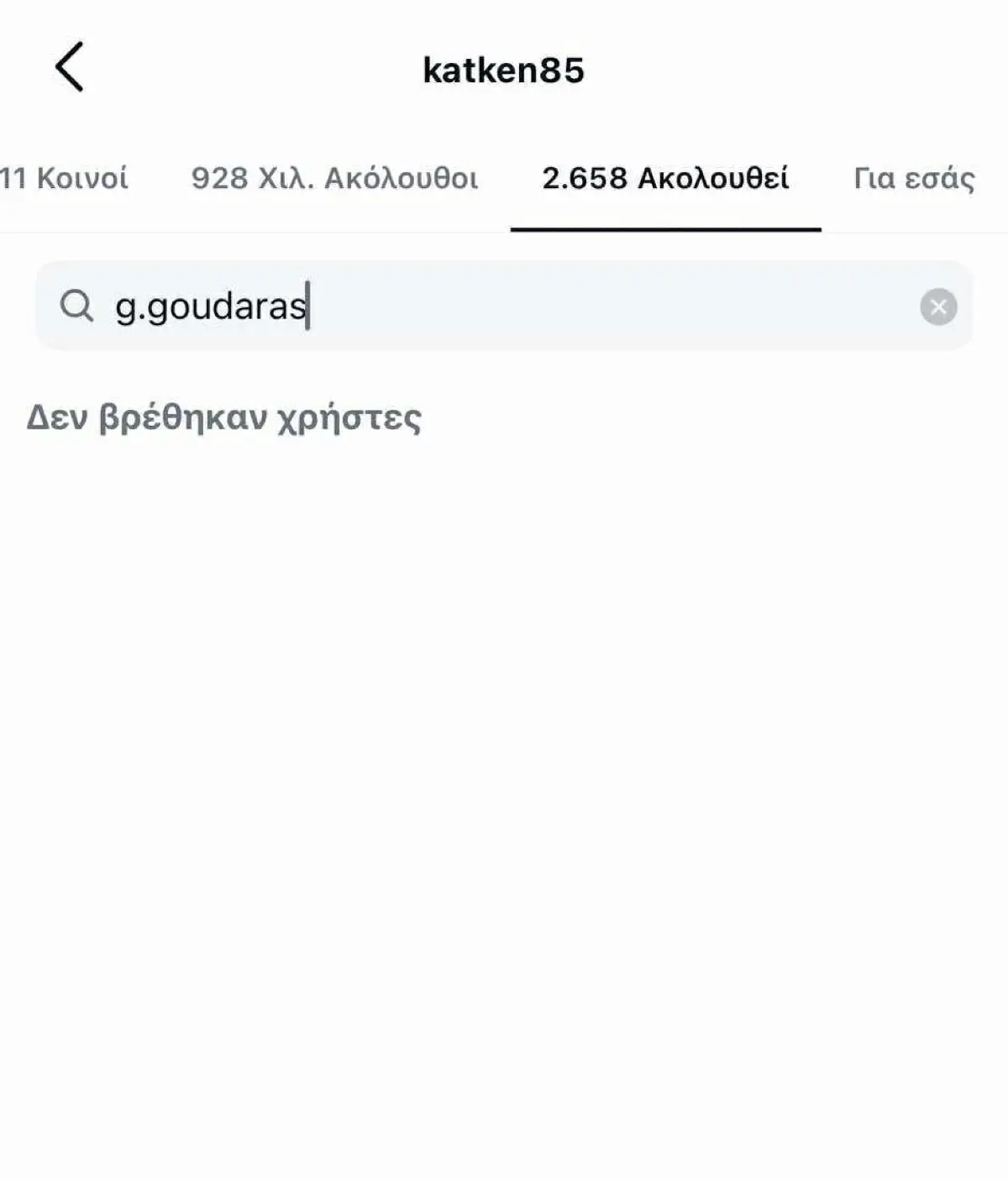Switch to the '11 Κοινοί' tab

click(x=64, y=178)
